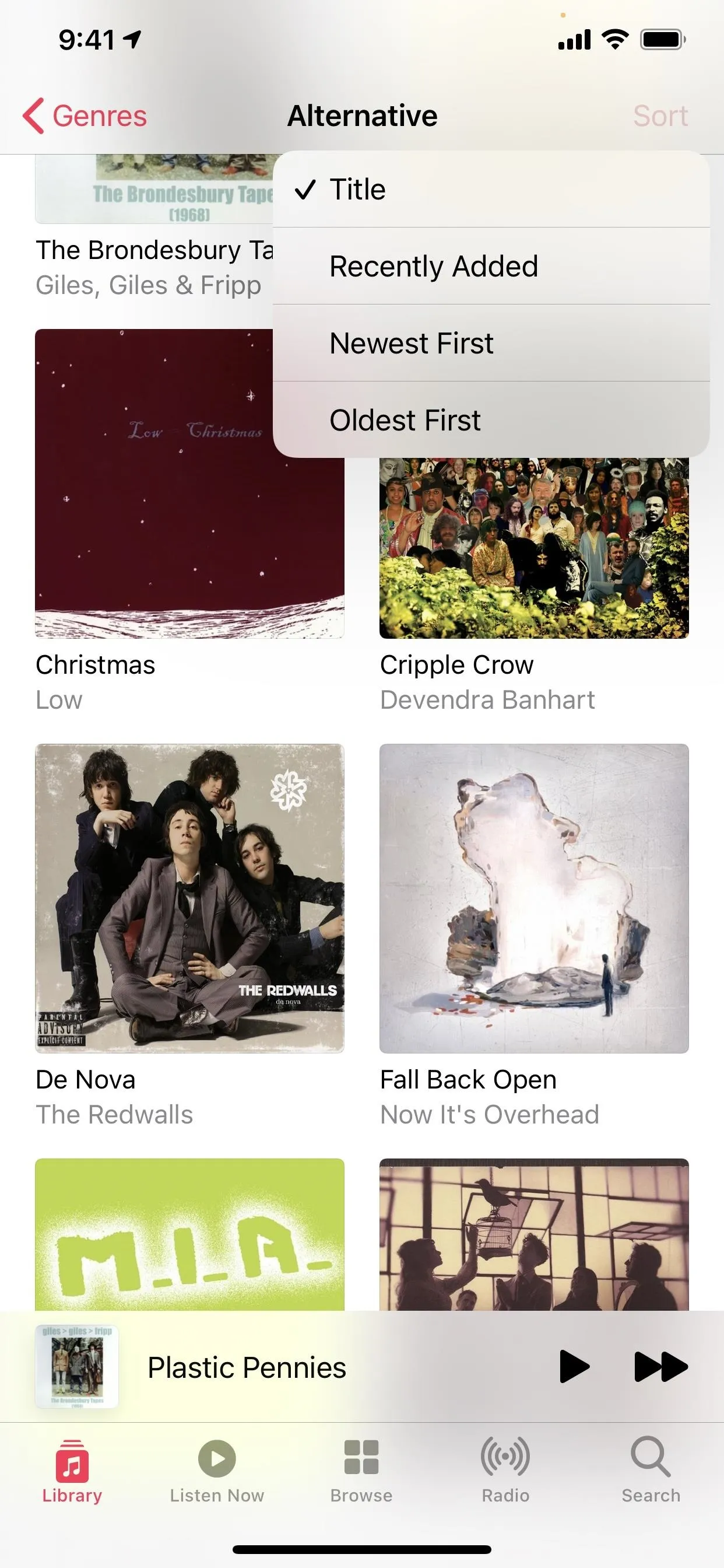Choose Oldest First sorting
The width and height of the screenshot is (724, 1568).
(491, 419)
